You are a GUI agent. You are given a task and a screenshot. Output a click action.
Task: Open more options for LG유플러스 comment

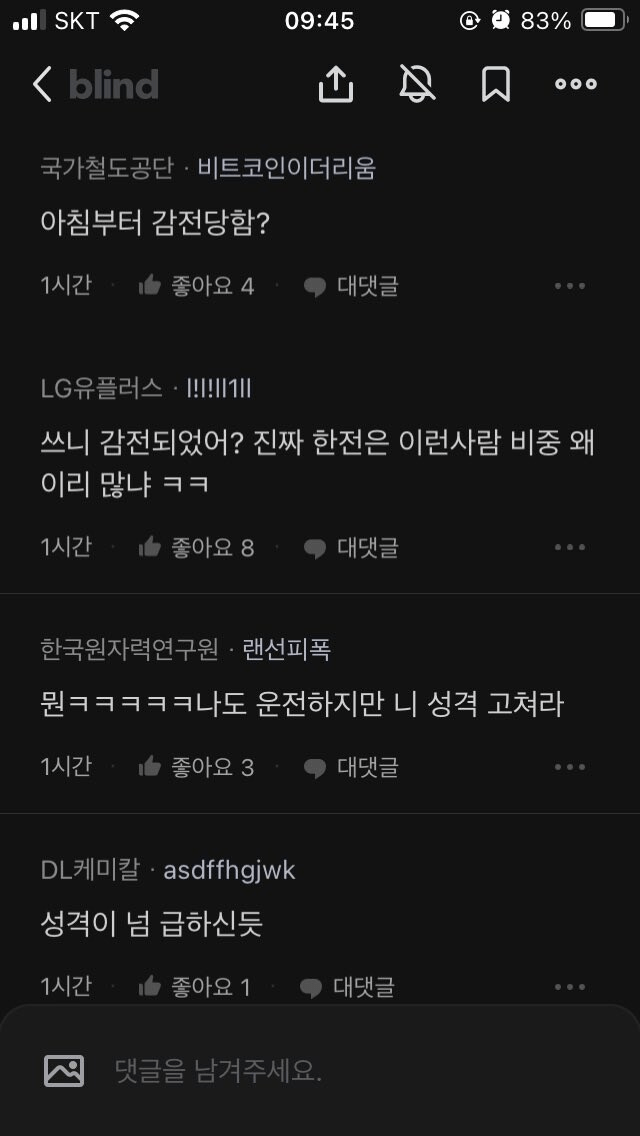(569, 547)
